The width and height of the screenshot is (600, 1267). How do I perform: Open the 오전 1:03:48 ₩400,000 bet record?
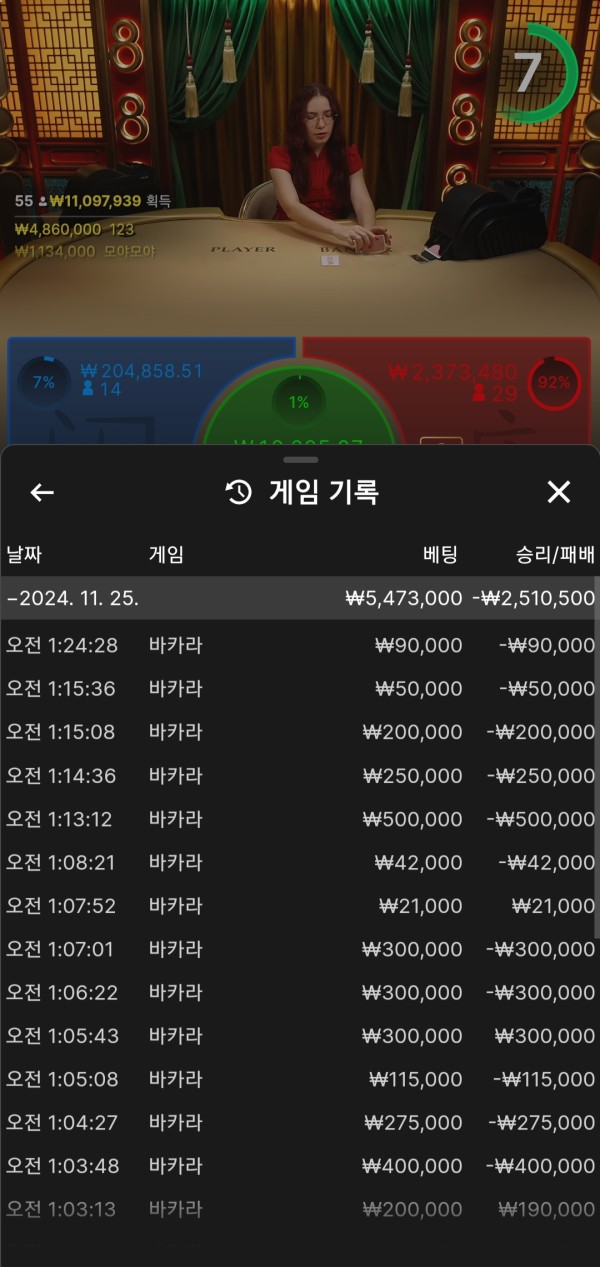tap(300, 1166)
